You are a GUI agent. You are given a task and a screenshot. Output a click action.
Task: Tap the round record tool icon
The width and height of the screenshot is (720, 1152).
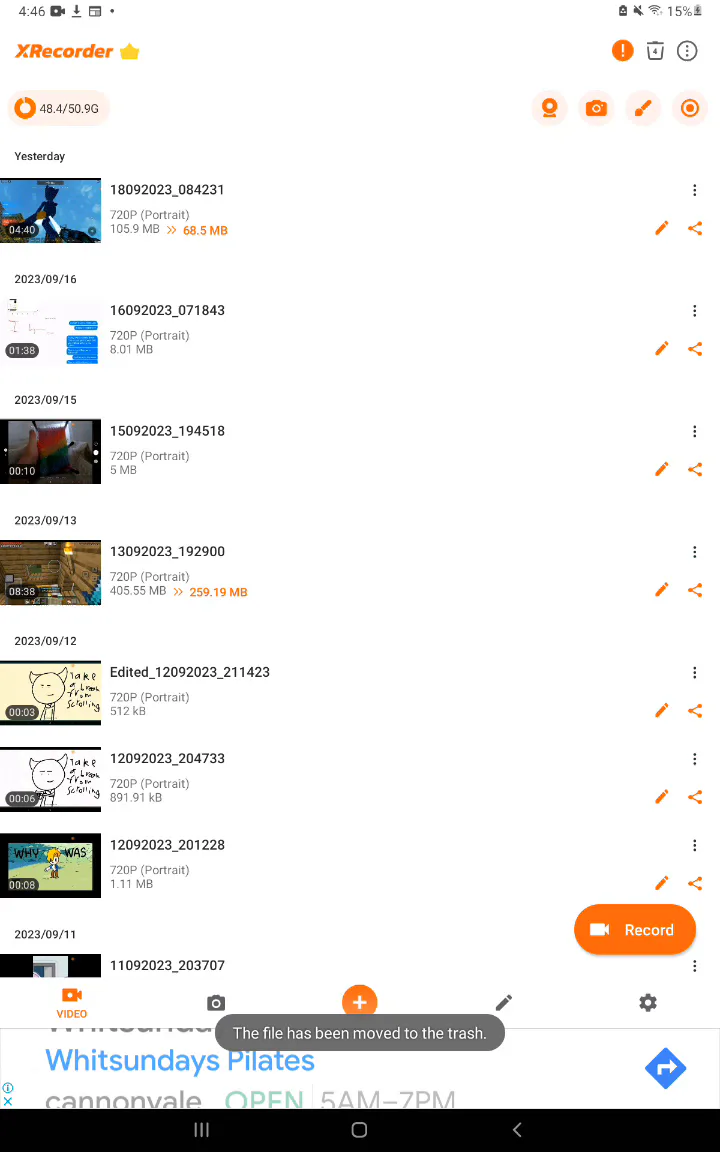690,108
